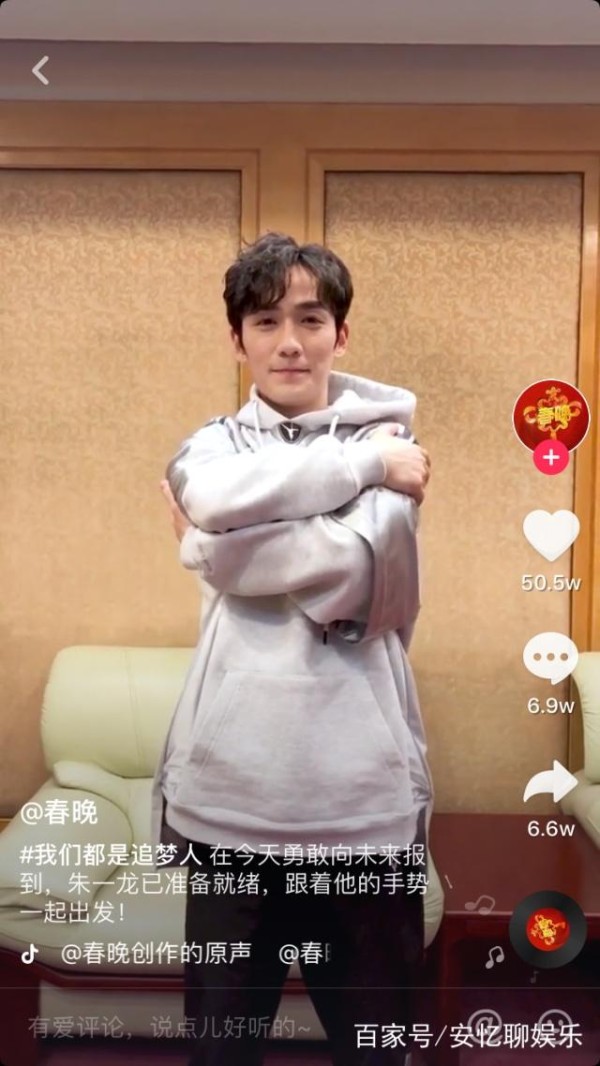
Task: Like this video with the heart
Action: (550, 535)
